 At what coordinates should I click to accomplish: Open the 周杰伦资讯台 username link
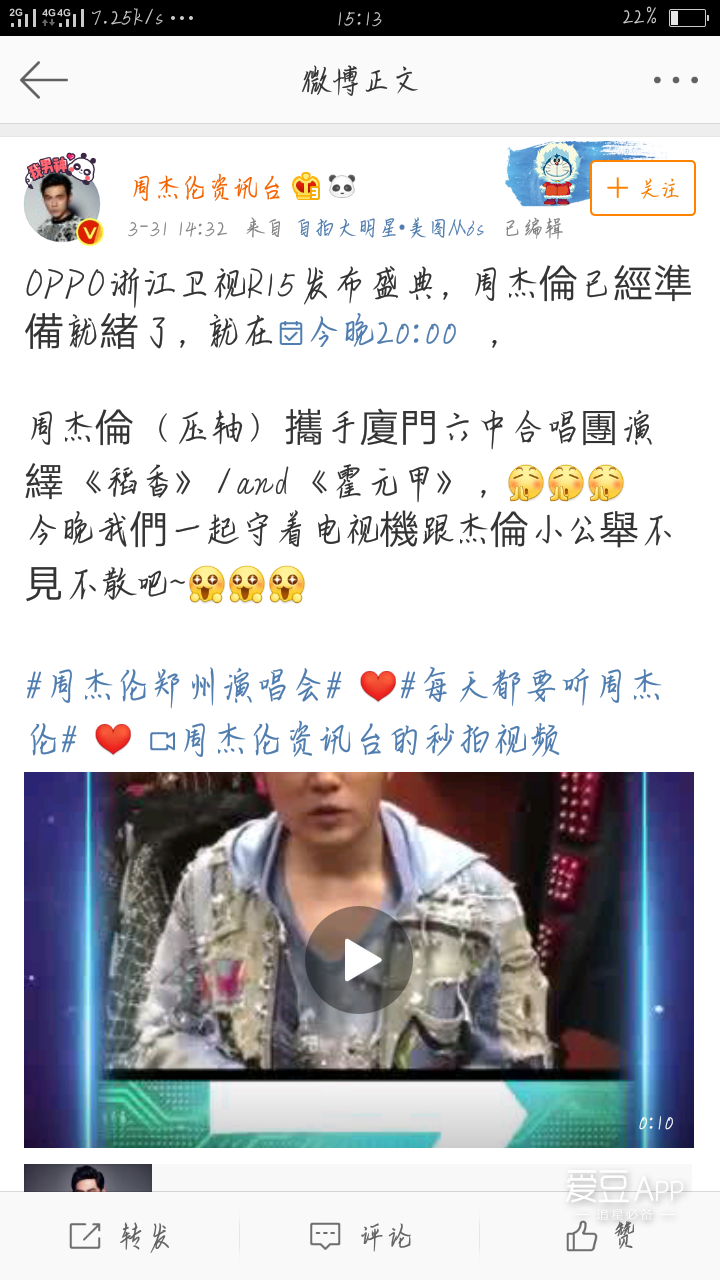(x=207, y=187)
